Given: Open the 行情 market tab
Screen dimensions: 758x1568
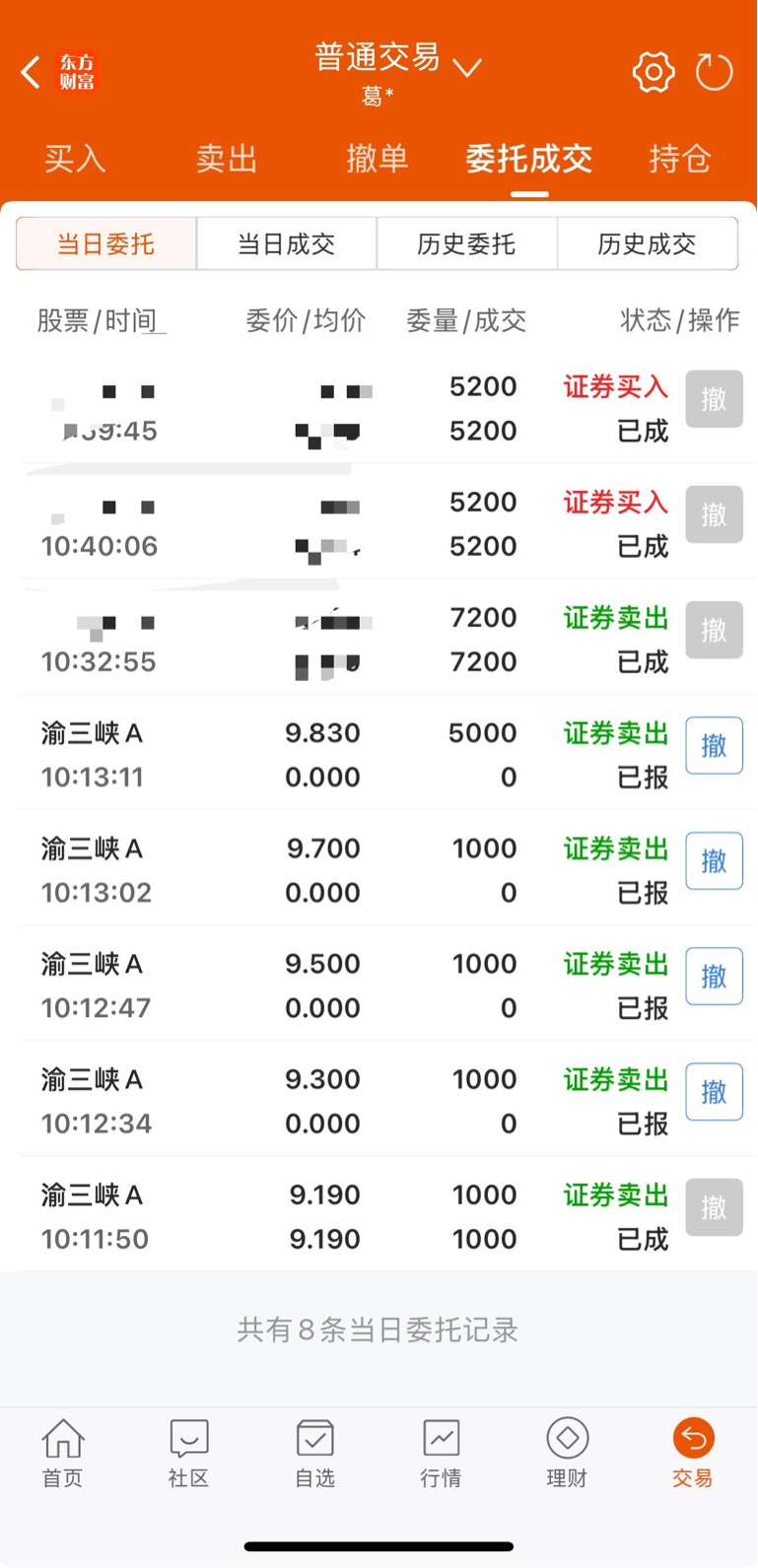Looking at the screenshot, I should click(441, 1453).
